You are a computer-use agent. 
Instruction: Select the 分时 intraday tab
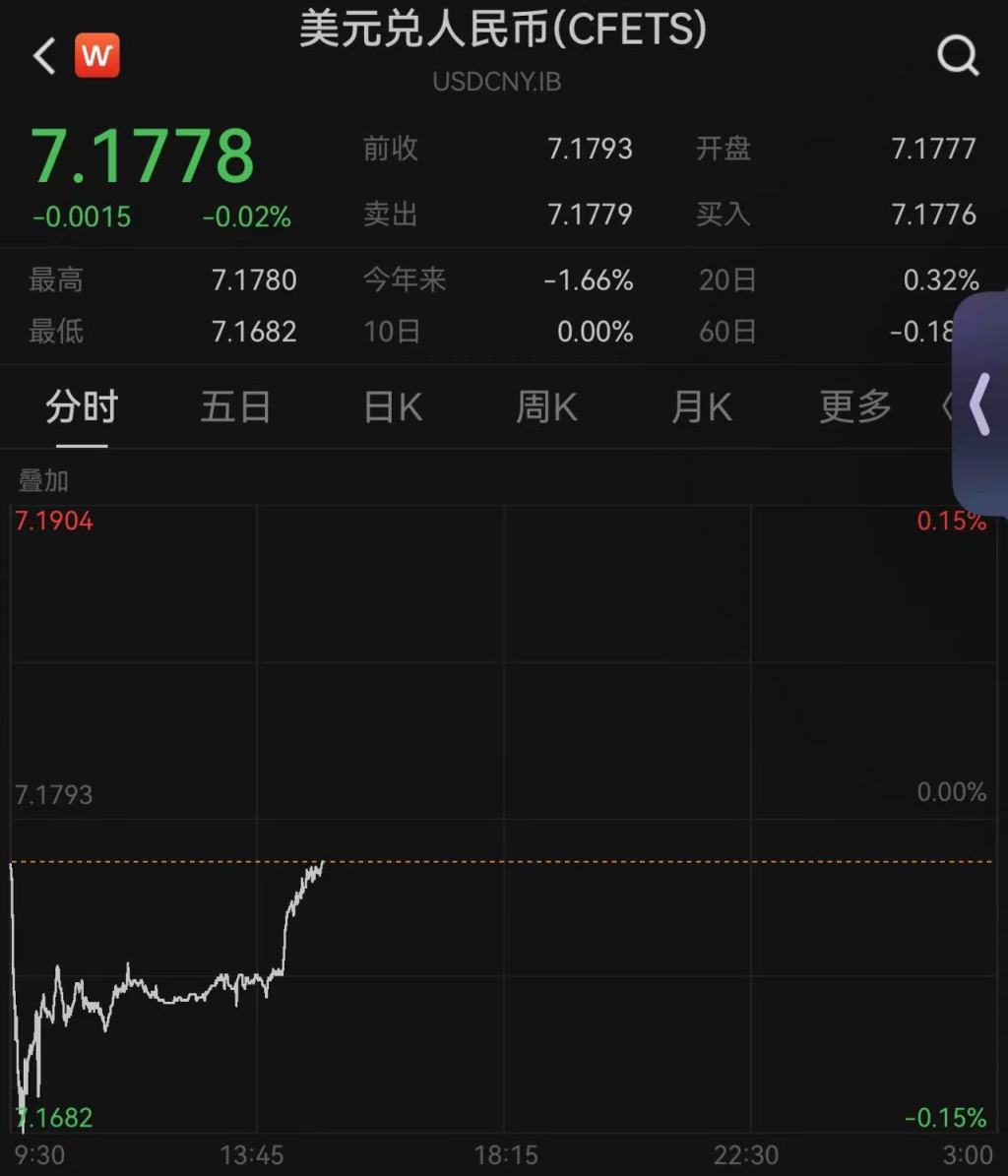80,406
